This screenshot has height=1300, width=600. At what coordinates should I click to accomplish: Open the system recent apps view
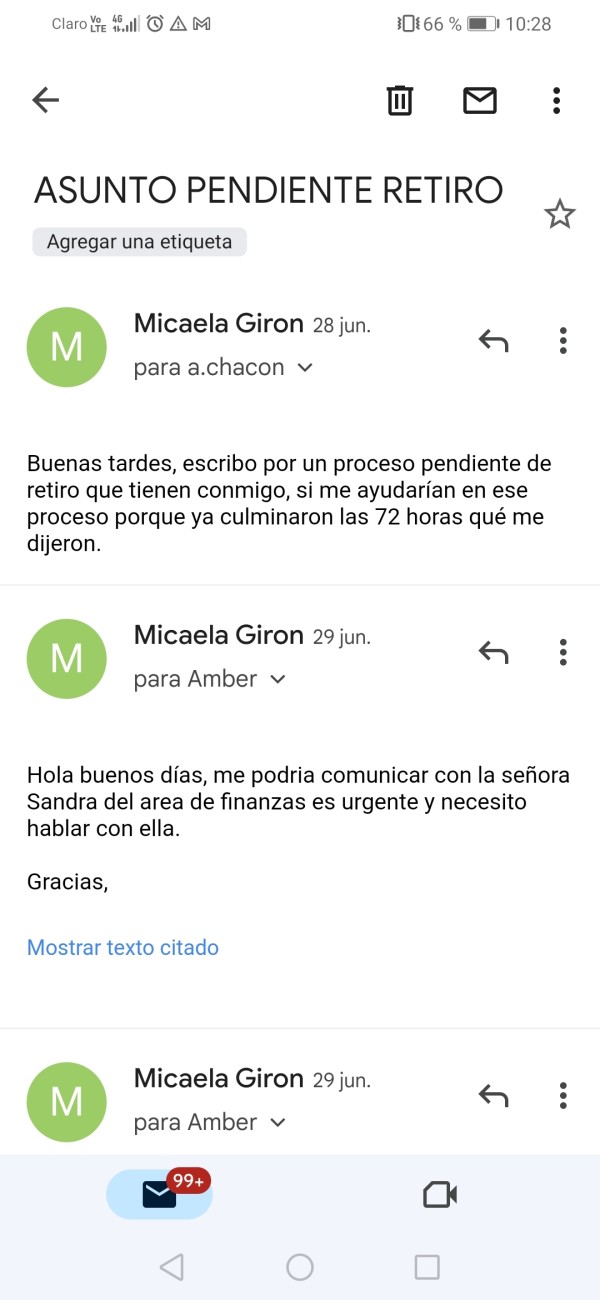pos(427,1268)
